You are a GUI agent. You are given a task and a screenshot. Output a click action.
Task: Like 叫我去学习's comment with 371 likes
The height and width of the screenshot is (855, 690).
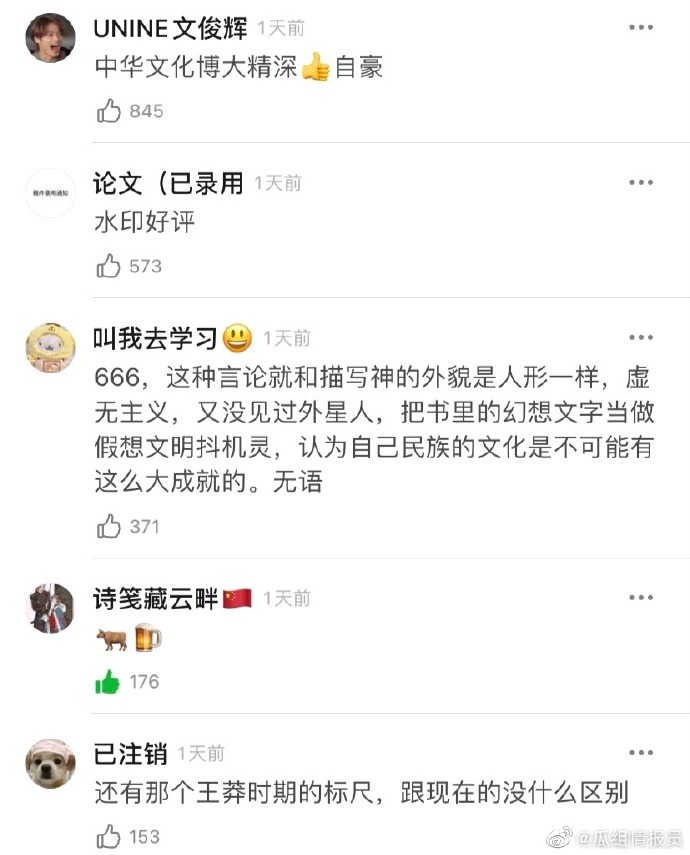click(x=109, y=526)
